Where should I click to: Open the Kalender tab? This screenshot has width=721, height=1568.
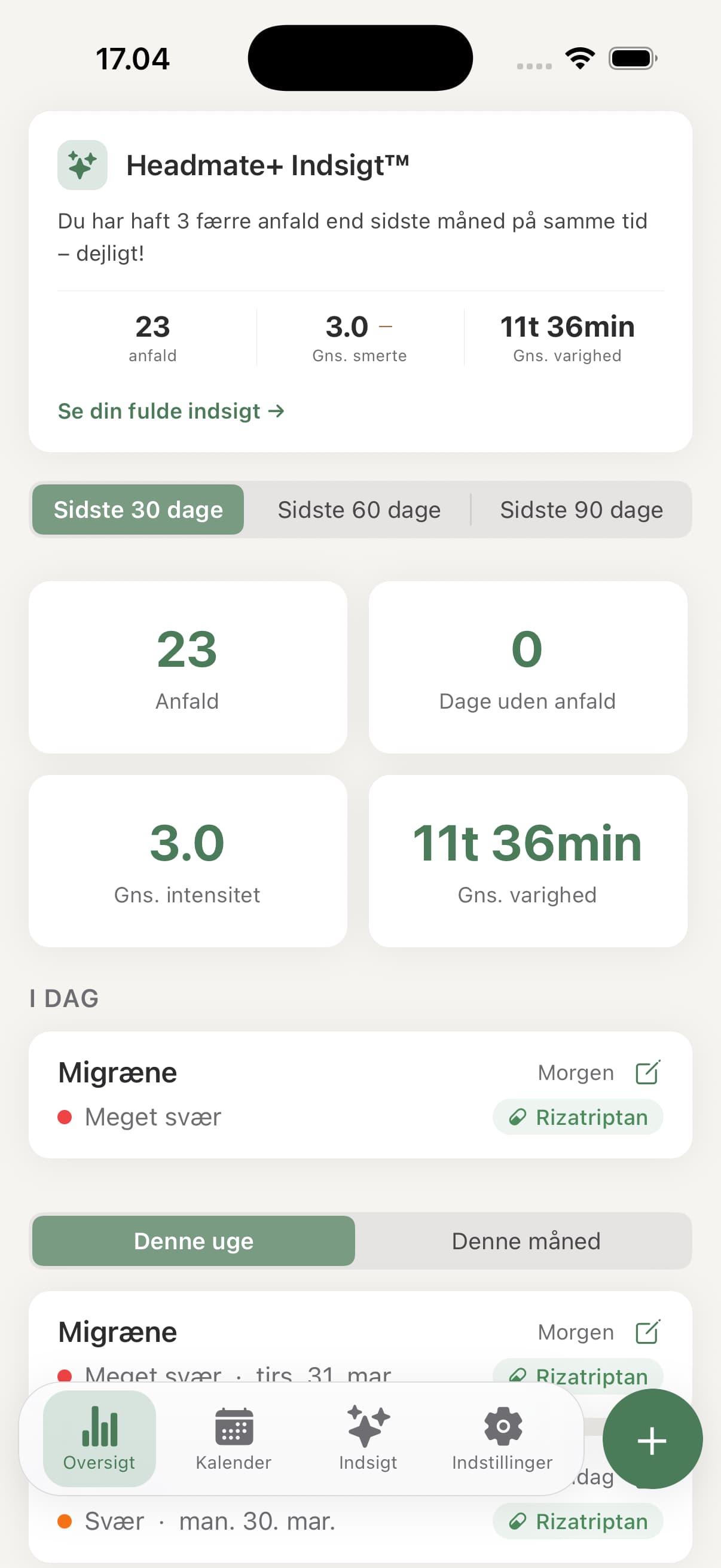point(234,1438)
